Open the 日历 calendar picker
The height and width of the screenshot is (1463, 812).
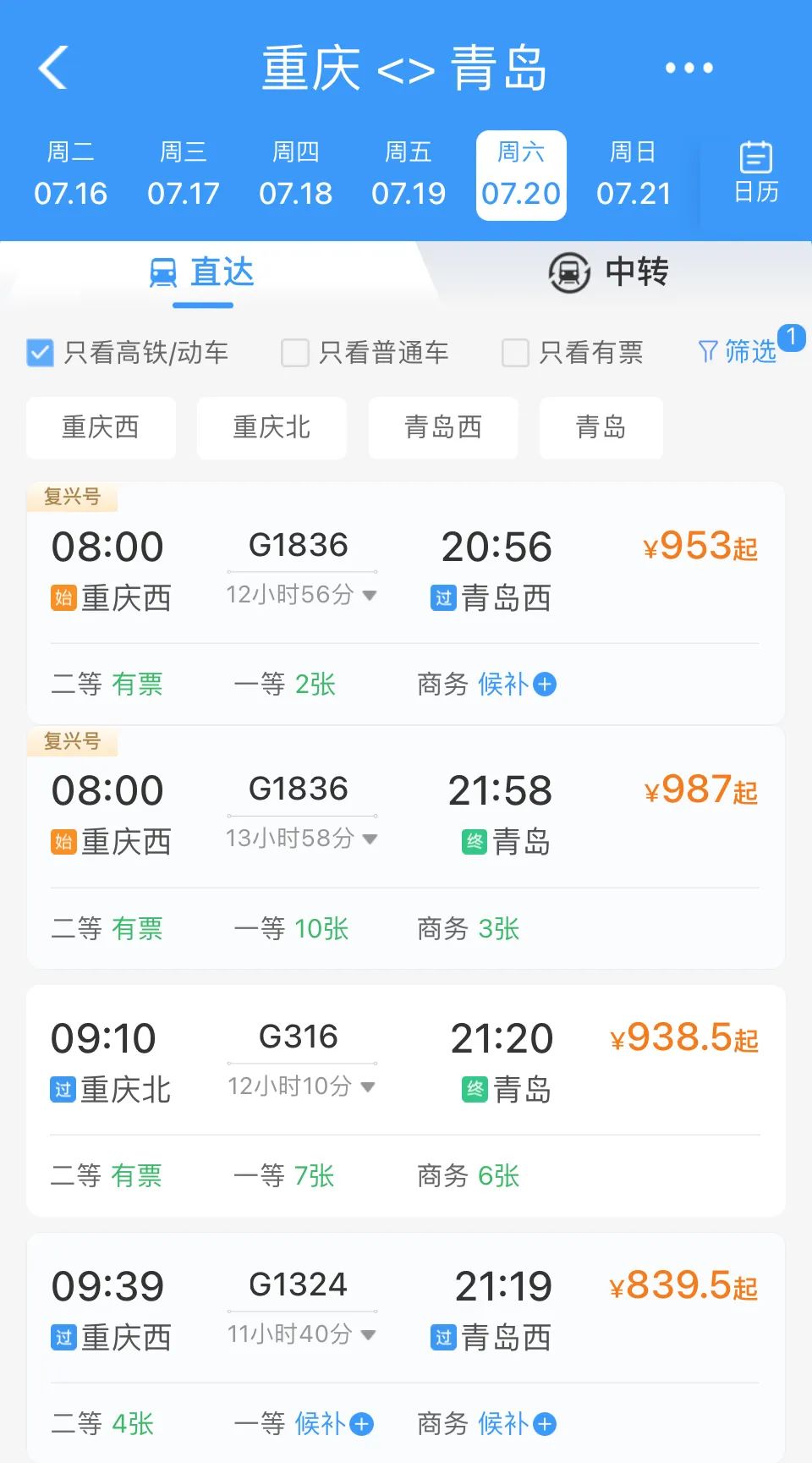(x=755, y=173)
